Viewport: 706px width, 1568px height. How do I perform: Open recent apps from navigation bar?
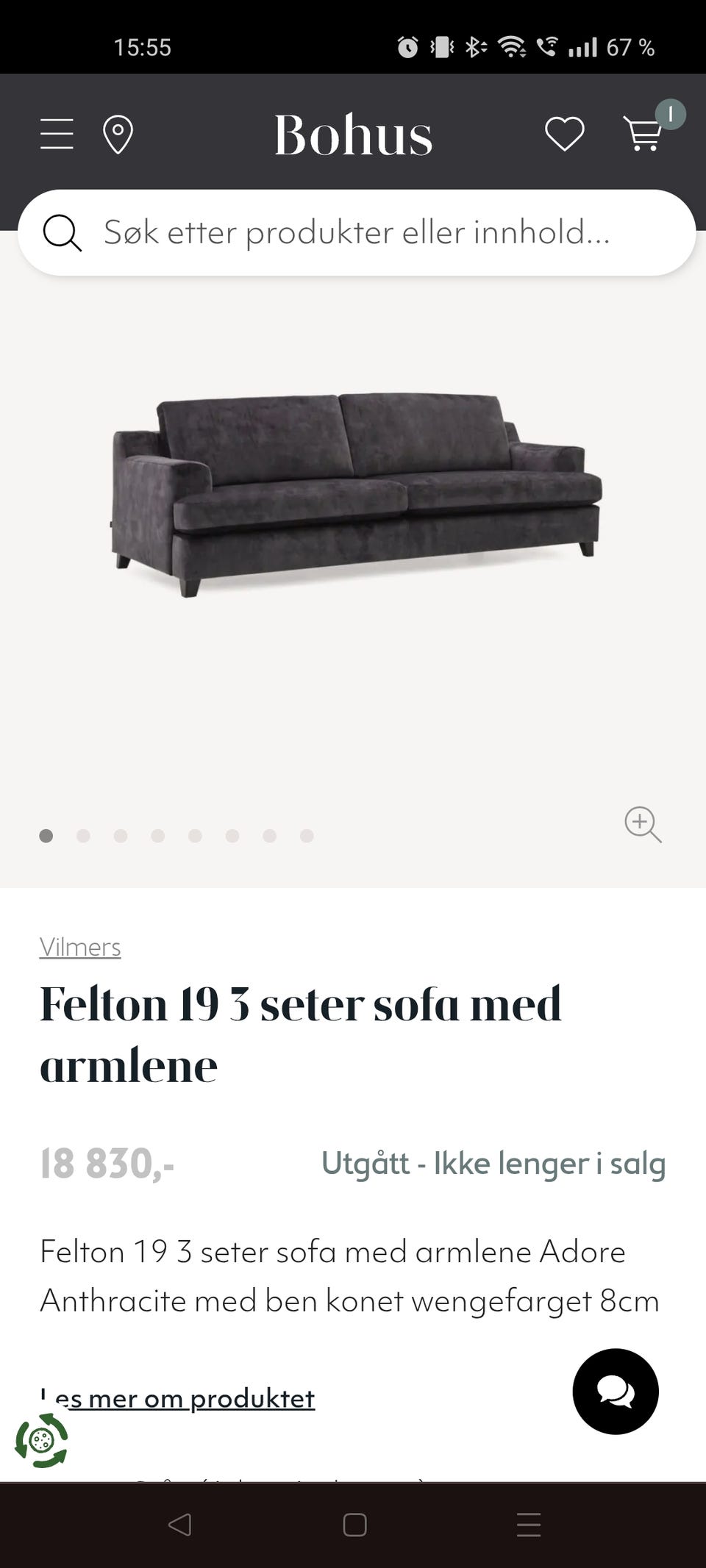528,1525
